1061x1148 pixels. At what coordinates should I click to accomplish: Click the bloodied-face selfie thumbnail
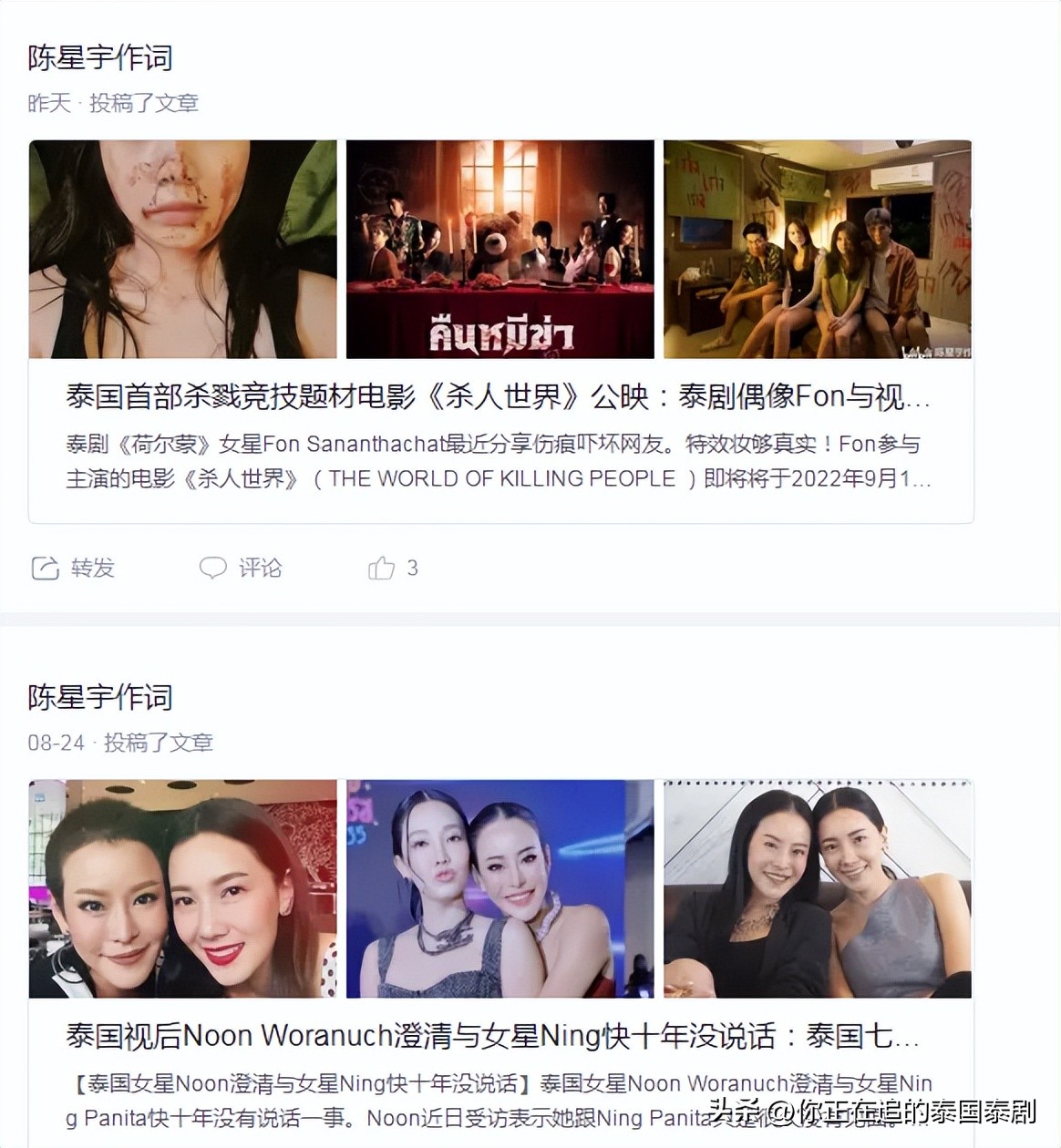tap(181, 248)
